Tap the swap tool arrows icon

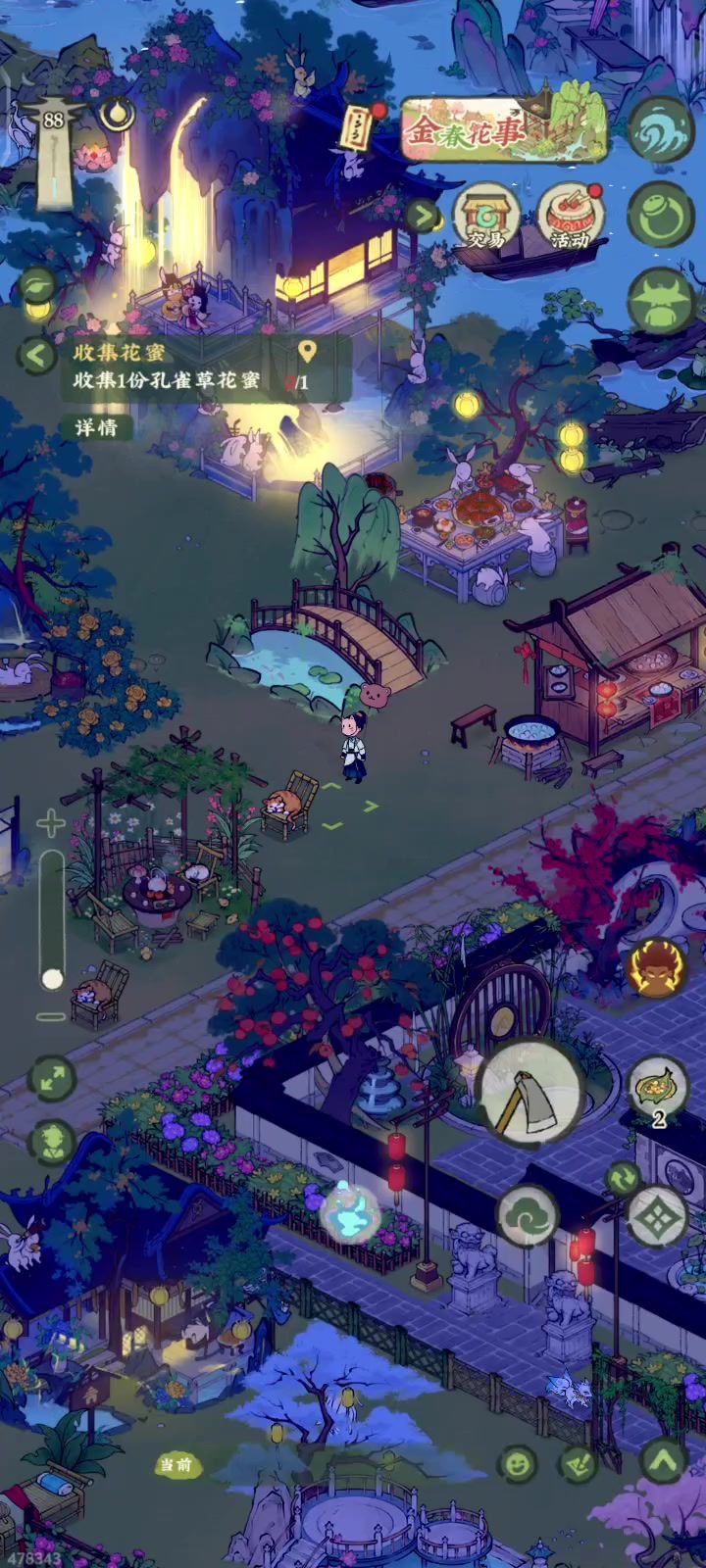pyautogui.click(x=623, y=1179)
